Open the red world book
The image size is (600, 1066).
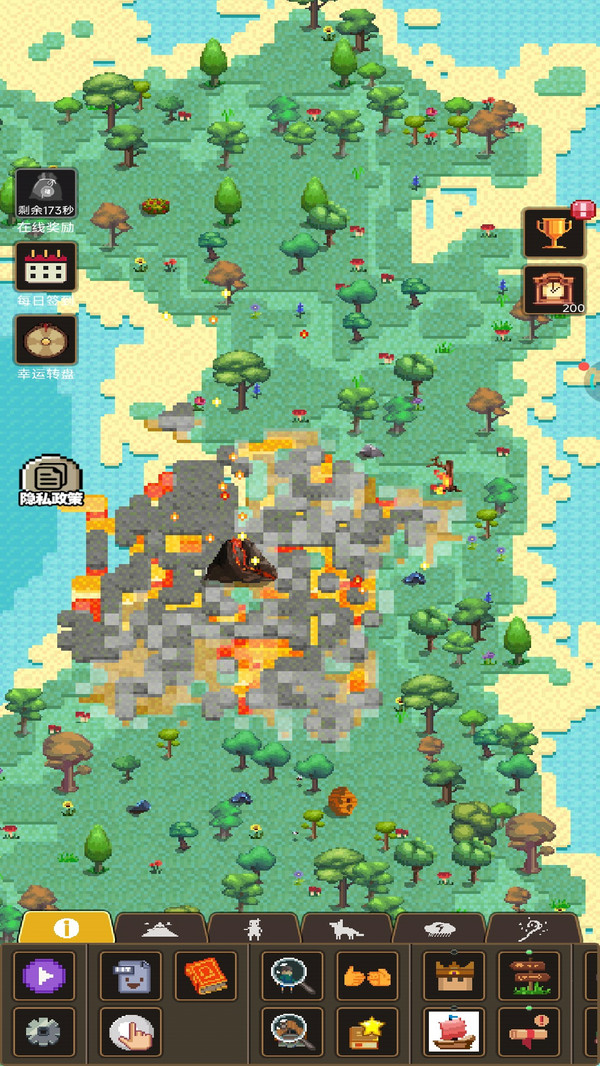[x=206, y=975]
